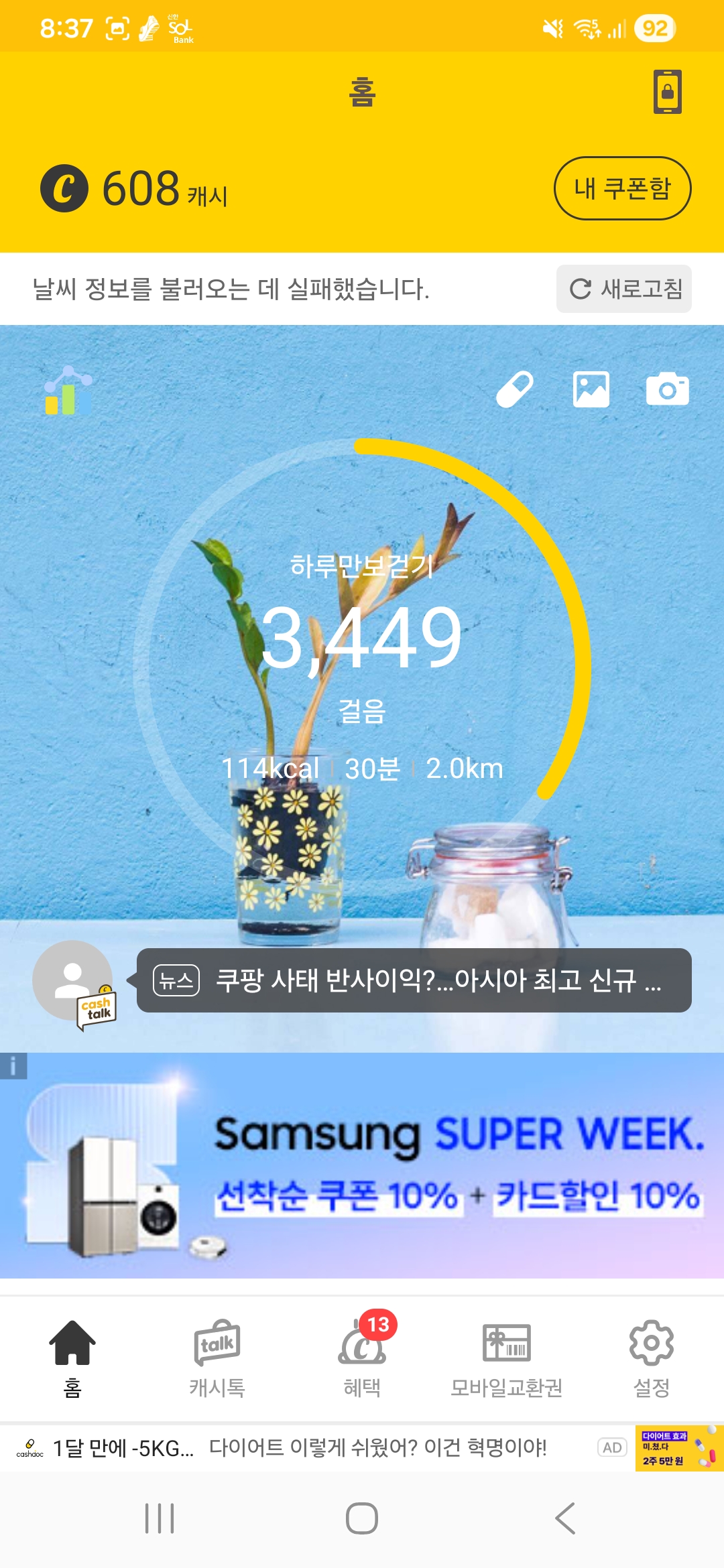Open the recent apps system button
The width and height of the screenshot is (724, 1568).
(160, 1518)
